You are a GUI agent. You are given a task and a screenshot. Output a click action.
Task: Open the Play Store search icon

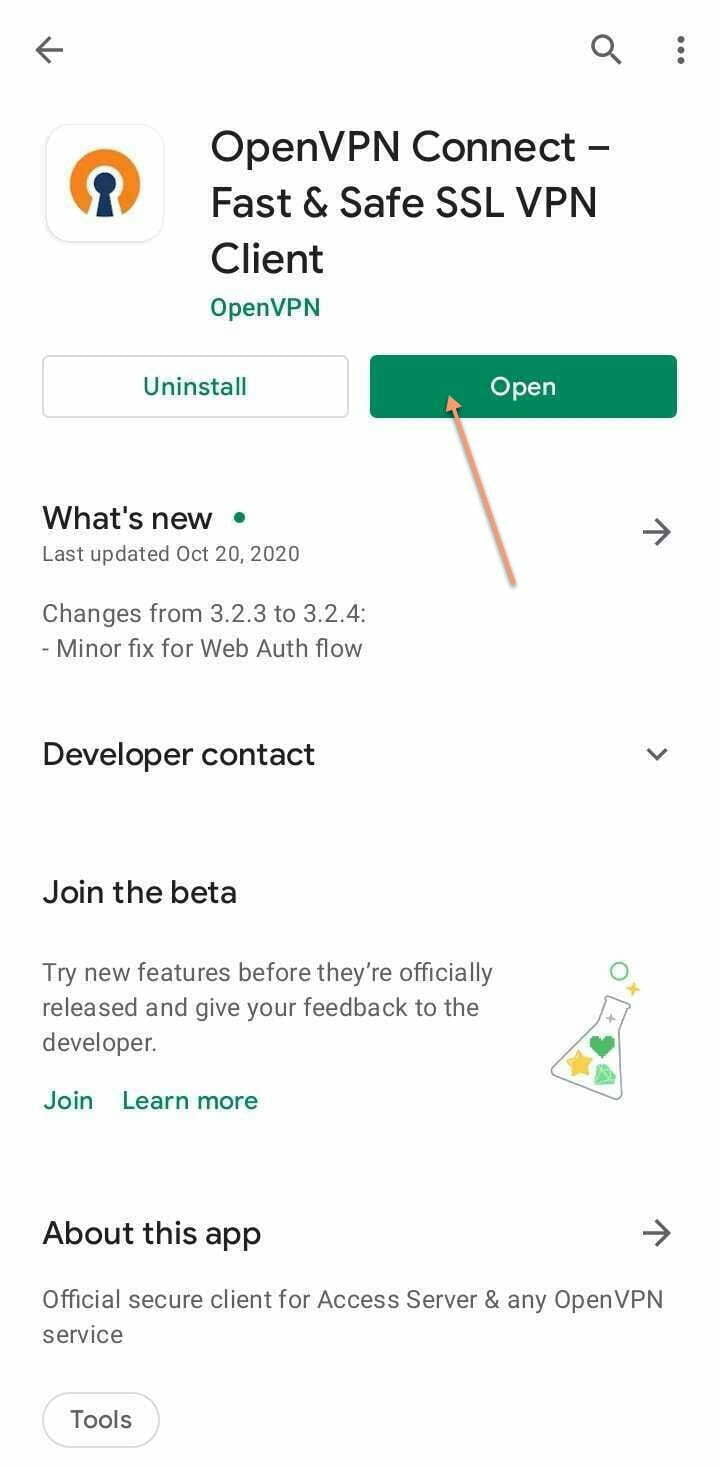point(606,48)
